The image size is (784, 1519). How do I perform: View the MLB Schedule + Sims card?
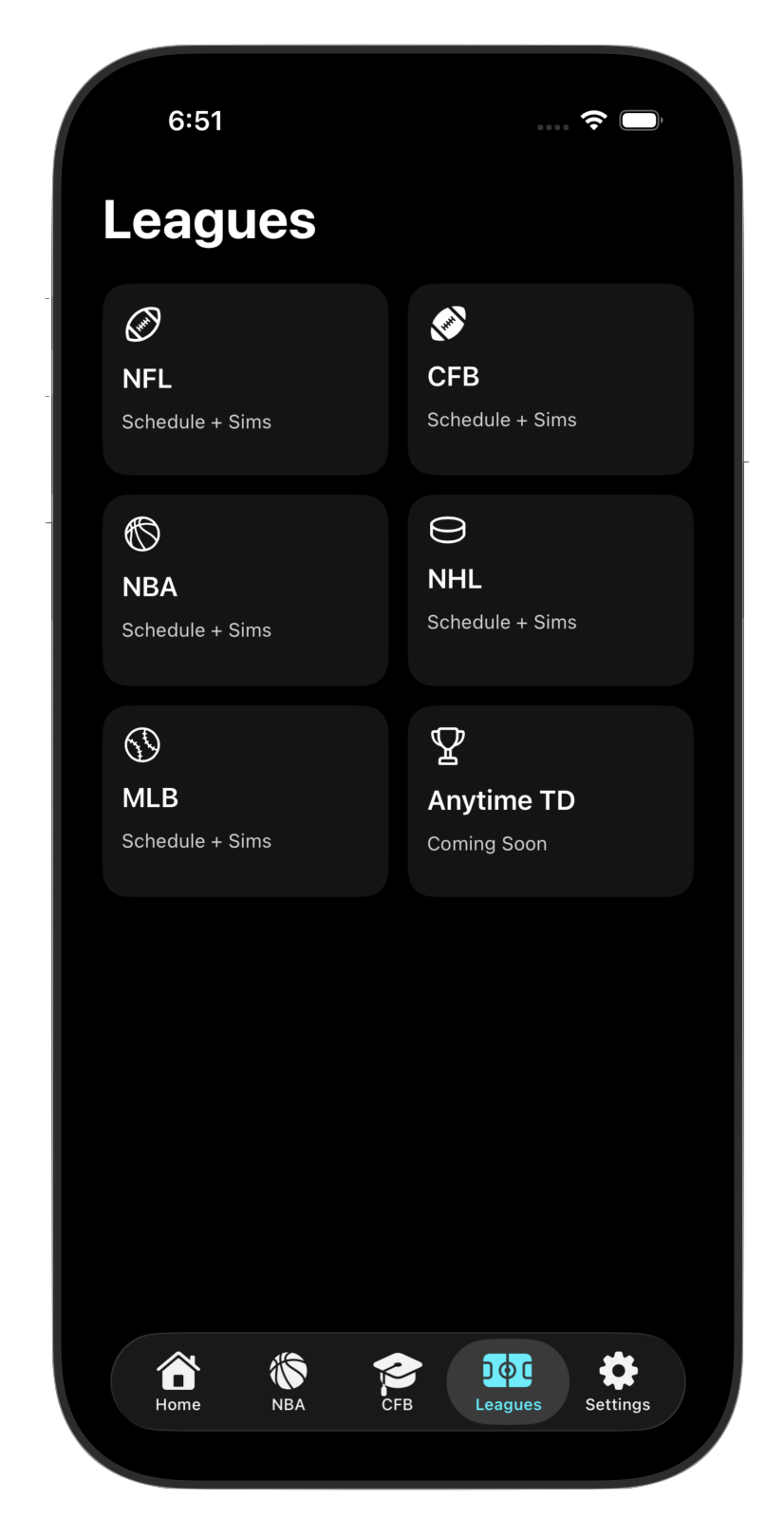pos(245,800)
